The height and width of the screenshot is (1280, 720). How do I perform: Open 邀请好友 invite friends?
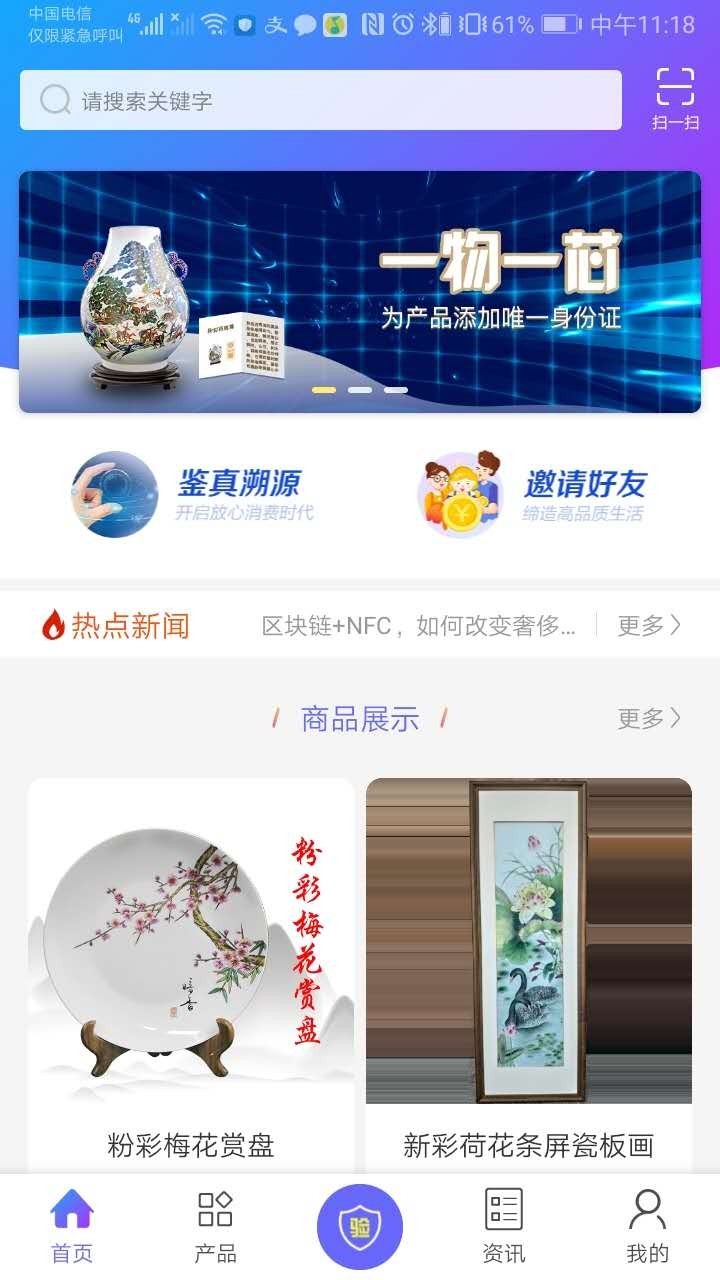(532, 494)
